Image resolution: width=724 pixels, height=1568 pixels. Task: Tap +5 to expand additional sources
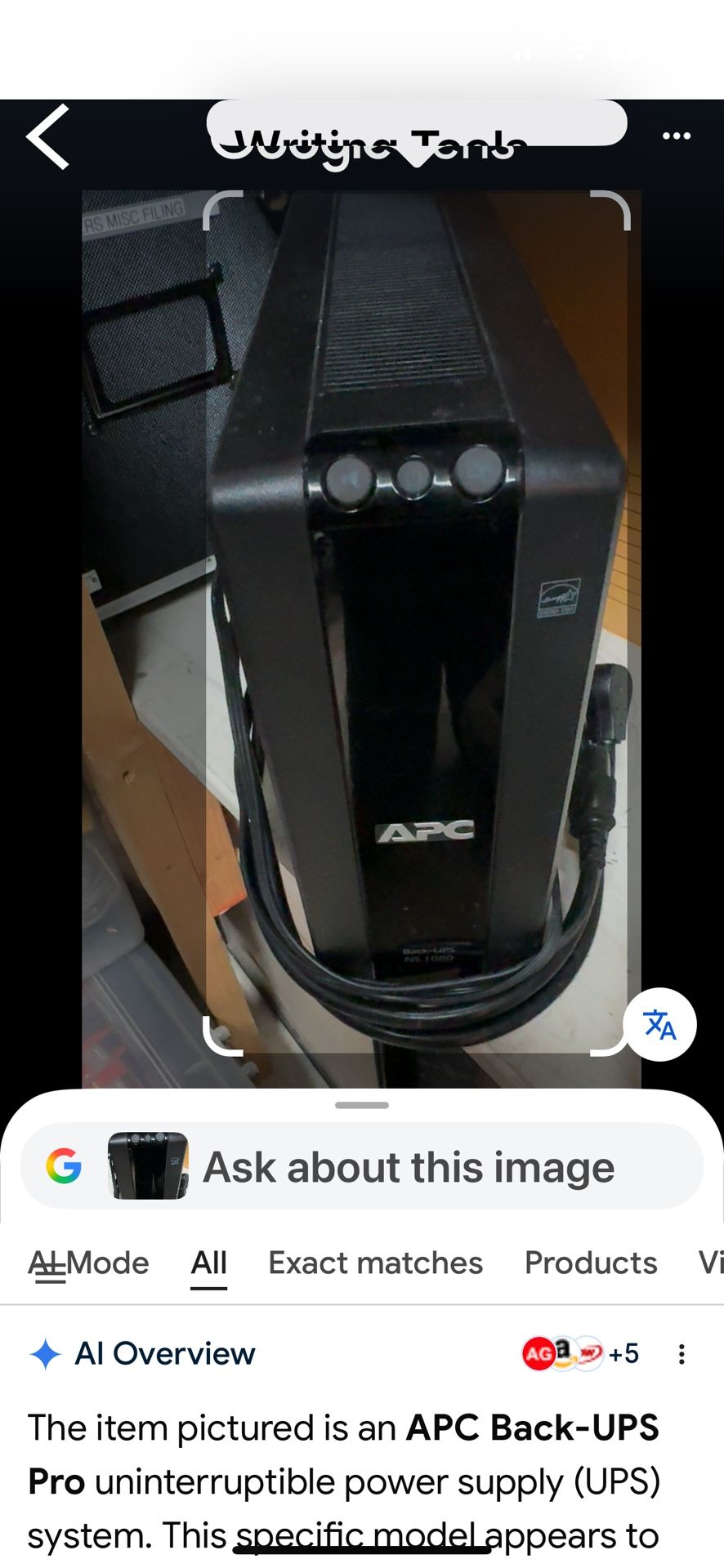pyautogui.click(x=622, y=1353)
